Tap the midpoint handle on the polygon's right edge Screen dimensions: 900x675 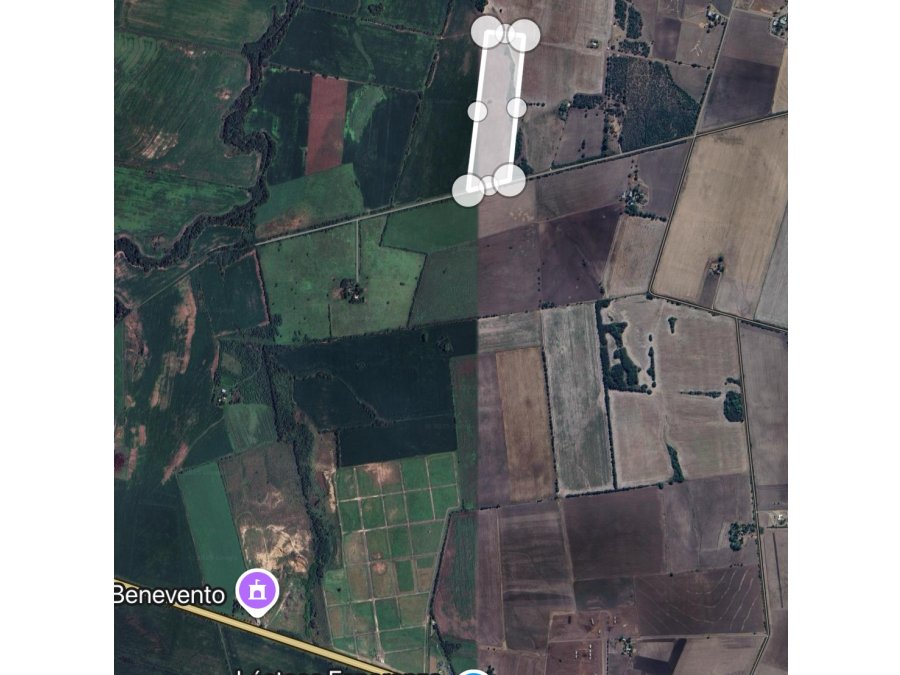516,107
